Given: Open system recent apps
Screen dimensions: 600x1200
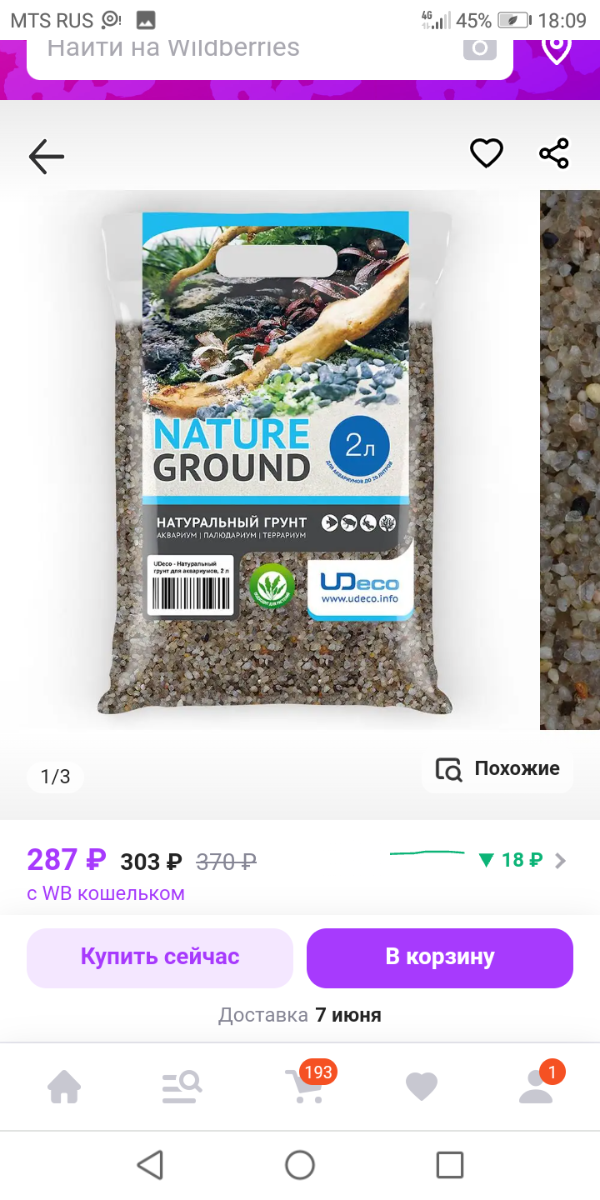Looking at the screenshot, I should (x=450, y=1165).
